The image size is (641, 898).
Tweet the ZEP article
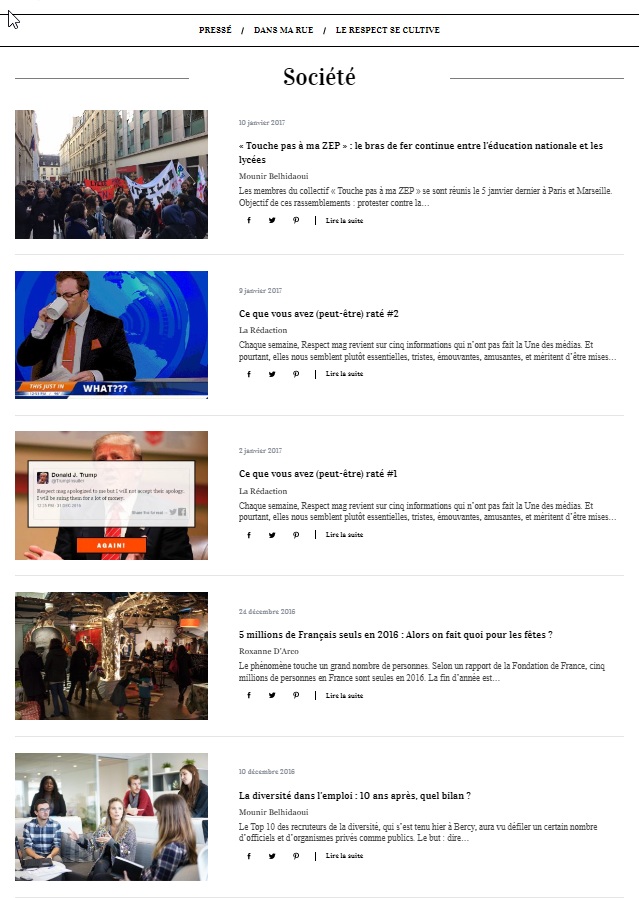coord(272,221)
